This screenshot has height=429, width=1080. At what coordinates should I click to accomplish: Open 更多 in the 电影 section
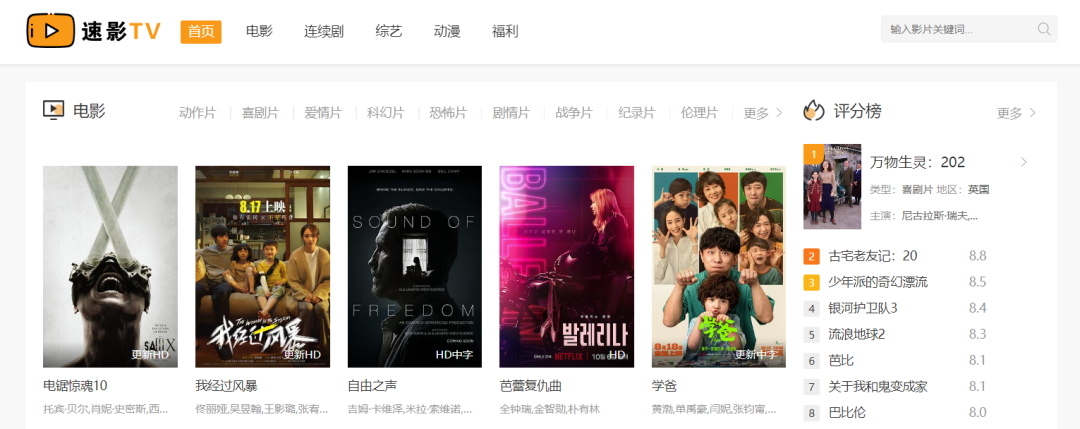(763, 113)
